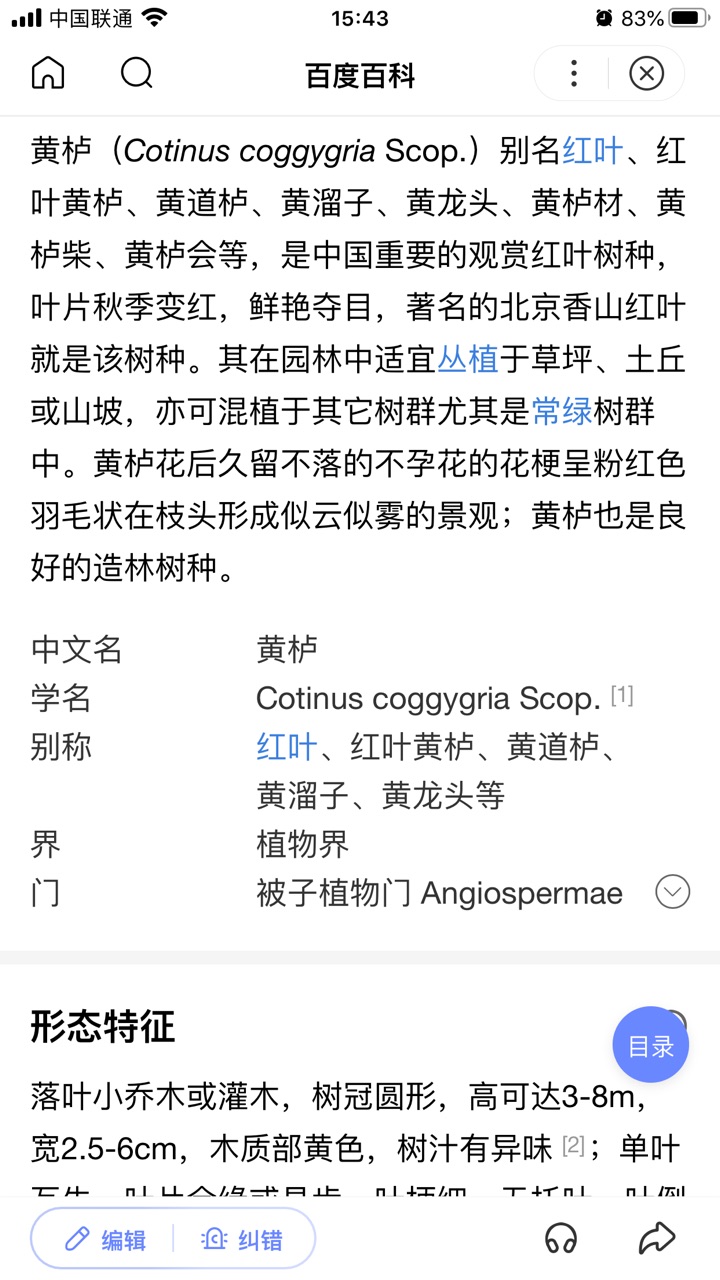Open the 红叶 link in the 别称 row

click(x=286, y=747)
